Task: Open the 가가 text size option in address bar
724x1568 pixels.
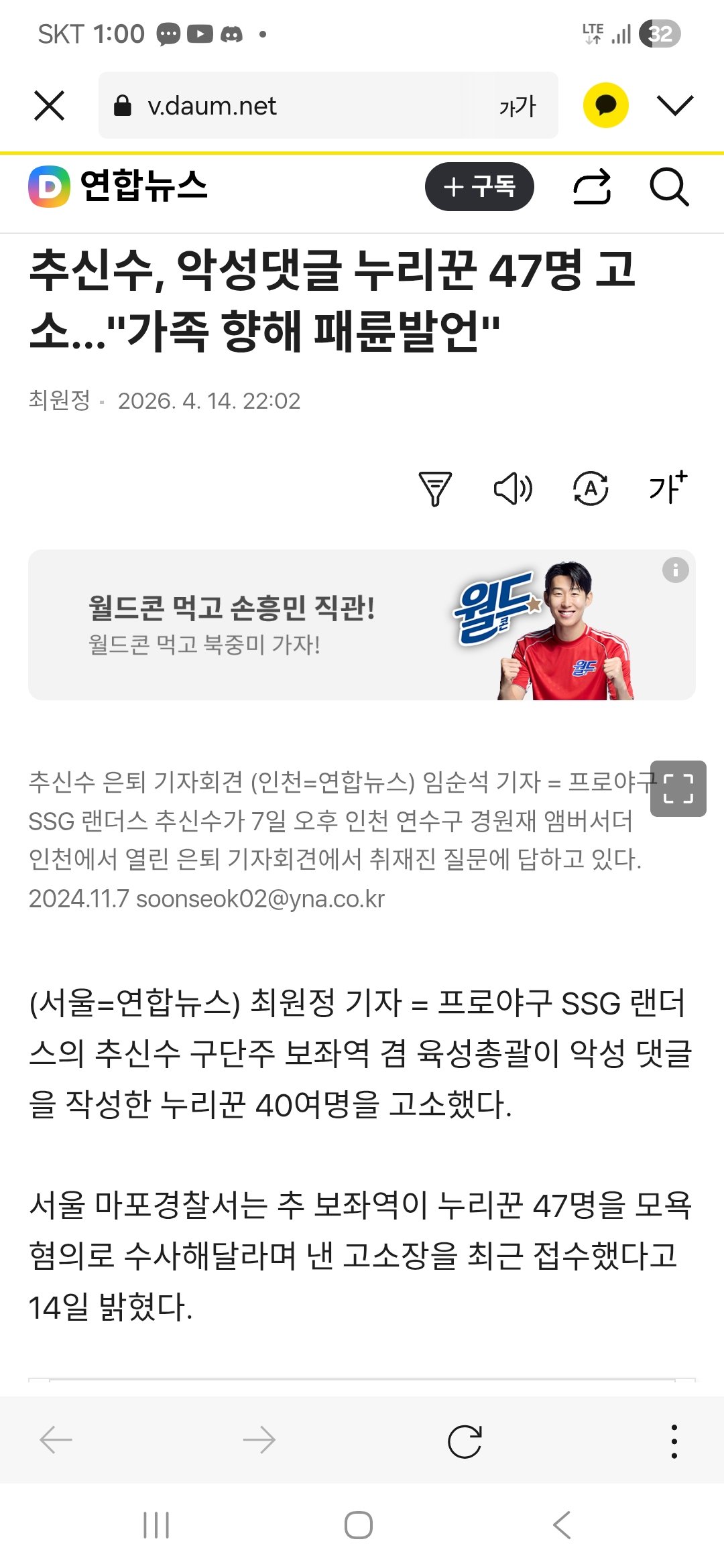Action: pyautogui.click(x=518, y=106)
